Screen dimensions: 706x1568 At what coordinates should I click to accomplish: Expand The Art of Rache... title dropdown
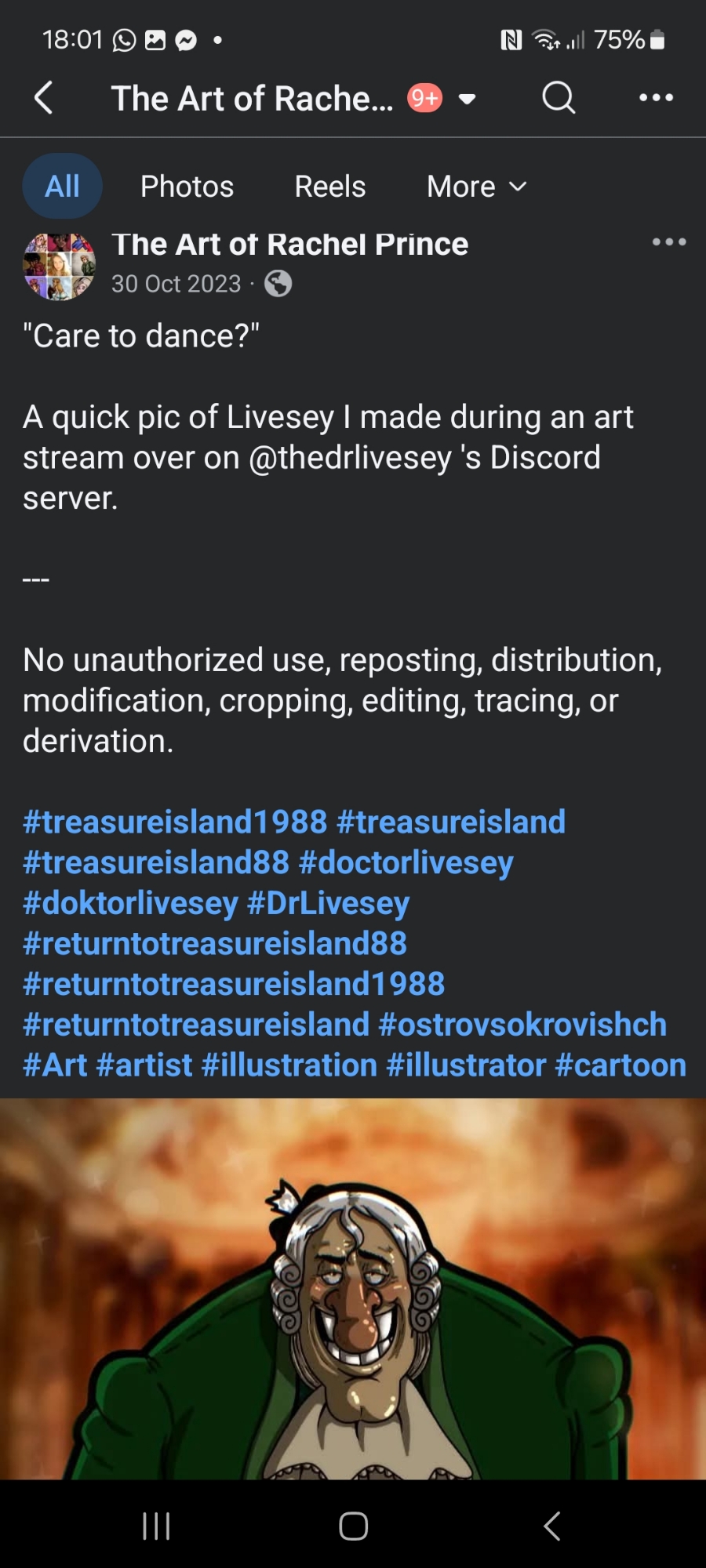[468, 99]
